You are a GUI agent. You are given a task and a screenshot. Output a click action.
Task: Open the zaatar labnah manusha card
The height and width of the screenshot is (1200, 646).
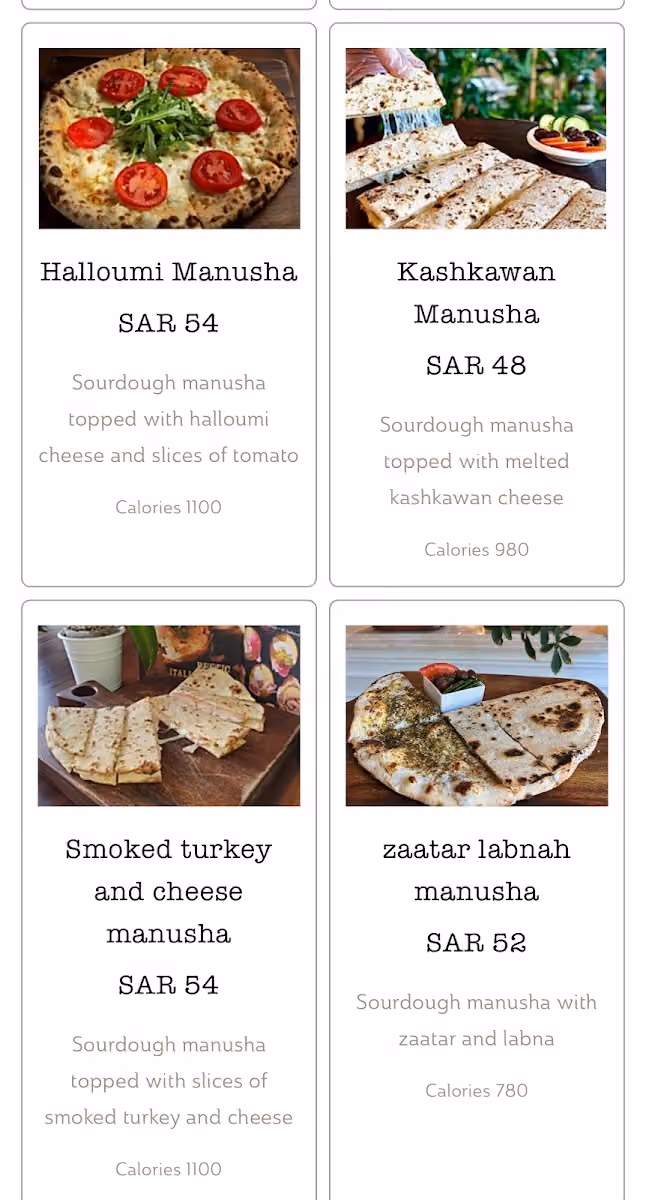[x=477, y=900]
